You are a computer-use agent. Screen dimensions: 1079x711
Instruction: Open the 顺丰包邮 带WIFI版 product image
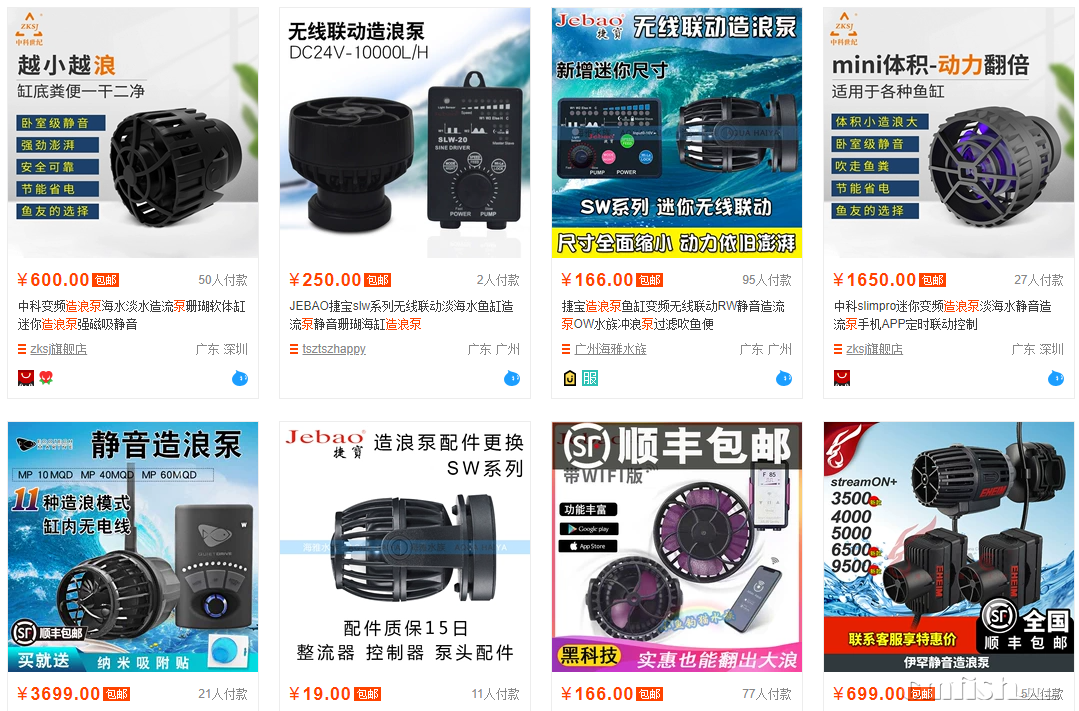[x=677, y=547]
